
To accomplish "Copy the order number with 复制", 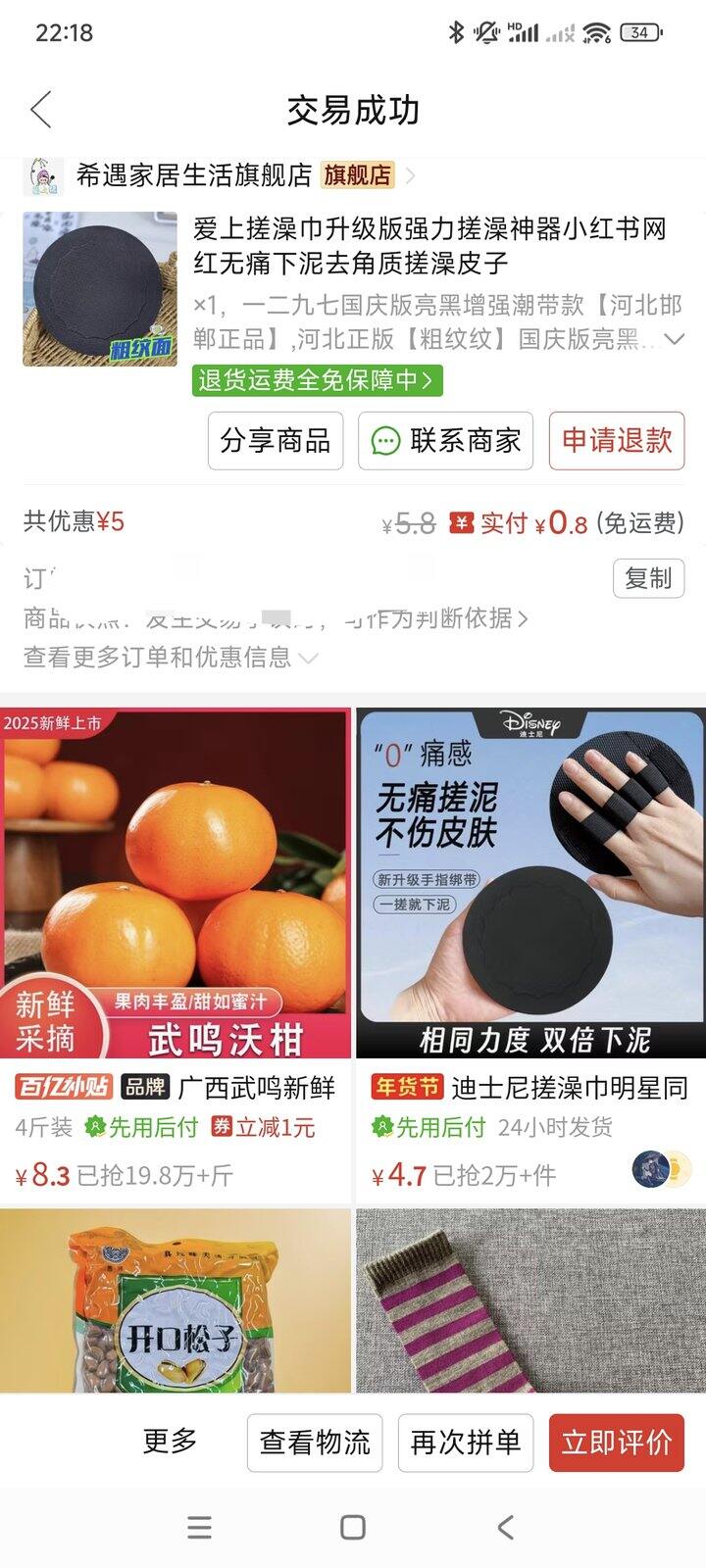I will 647,578.
